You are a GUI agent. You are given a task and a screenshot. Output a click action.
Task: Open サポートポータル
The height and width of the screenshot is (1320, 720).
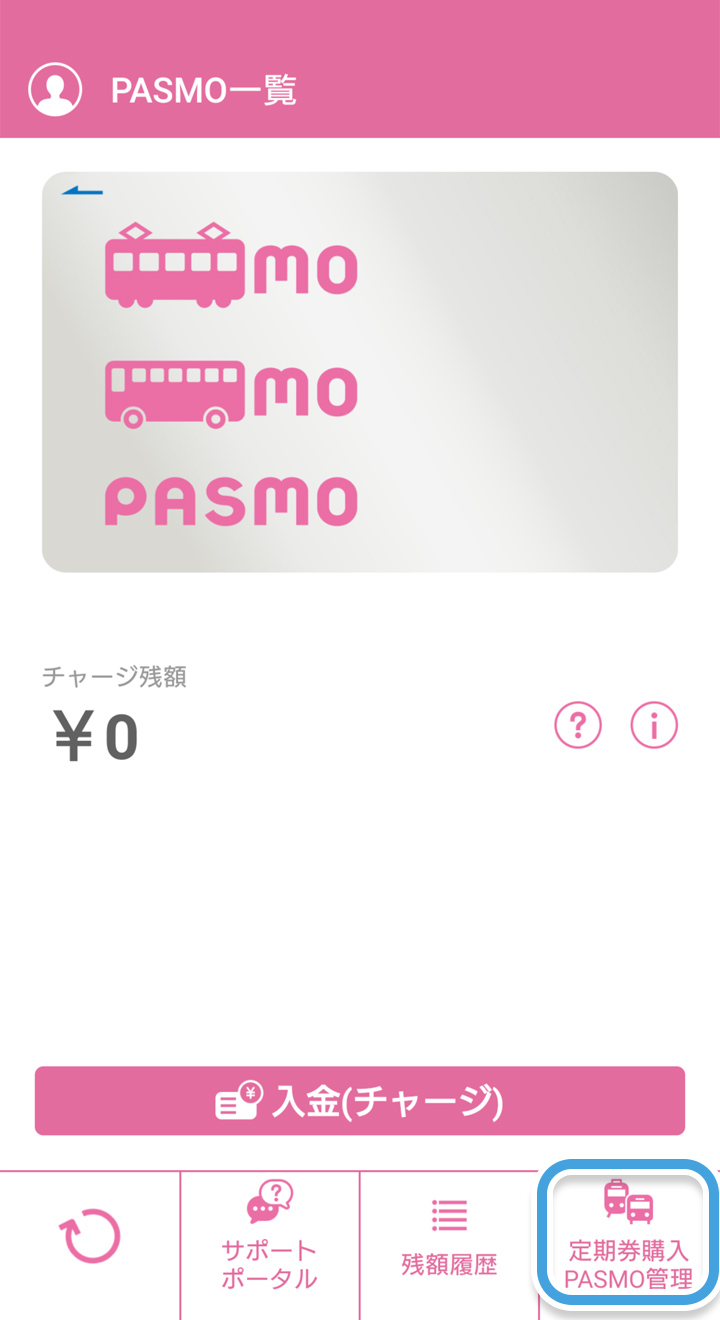[270, 1236]
